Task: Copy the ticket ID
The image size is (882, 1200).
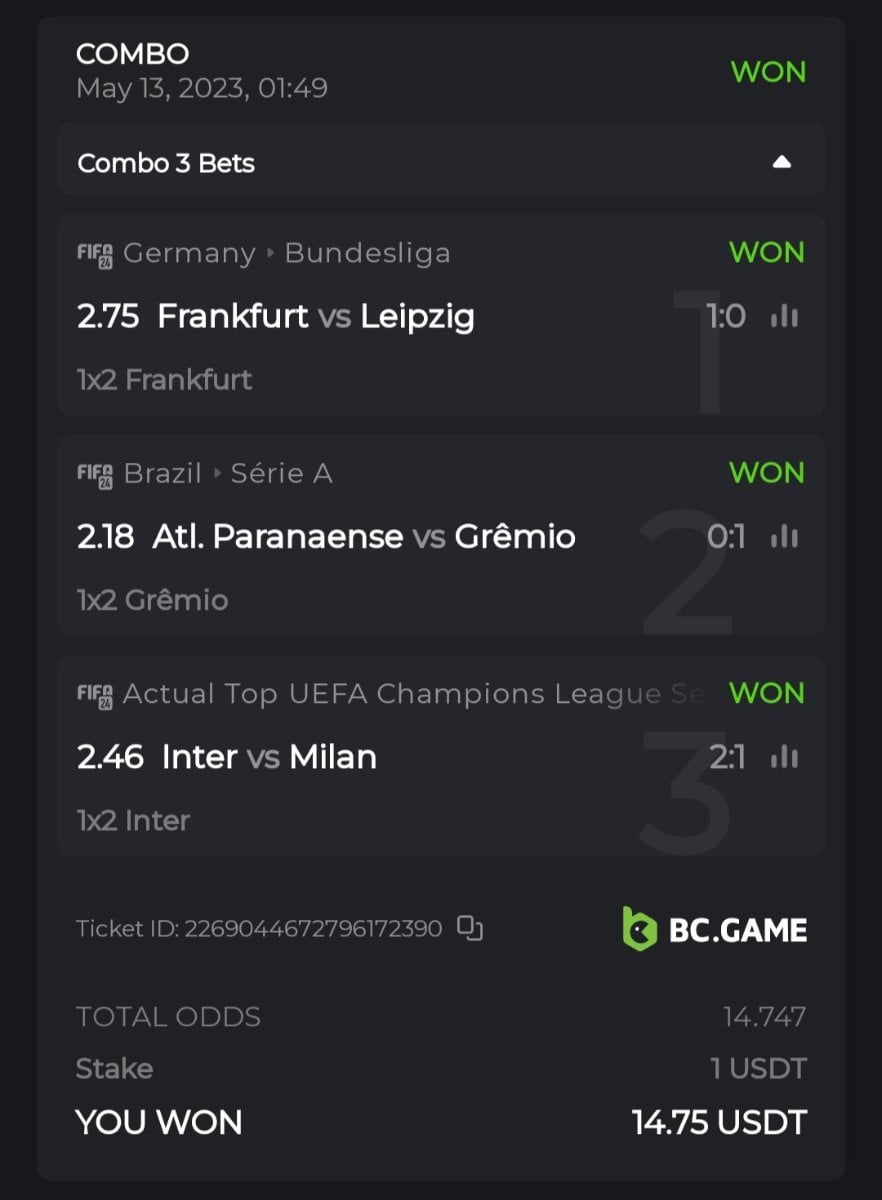Action: pos(470,929)
